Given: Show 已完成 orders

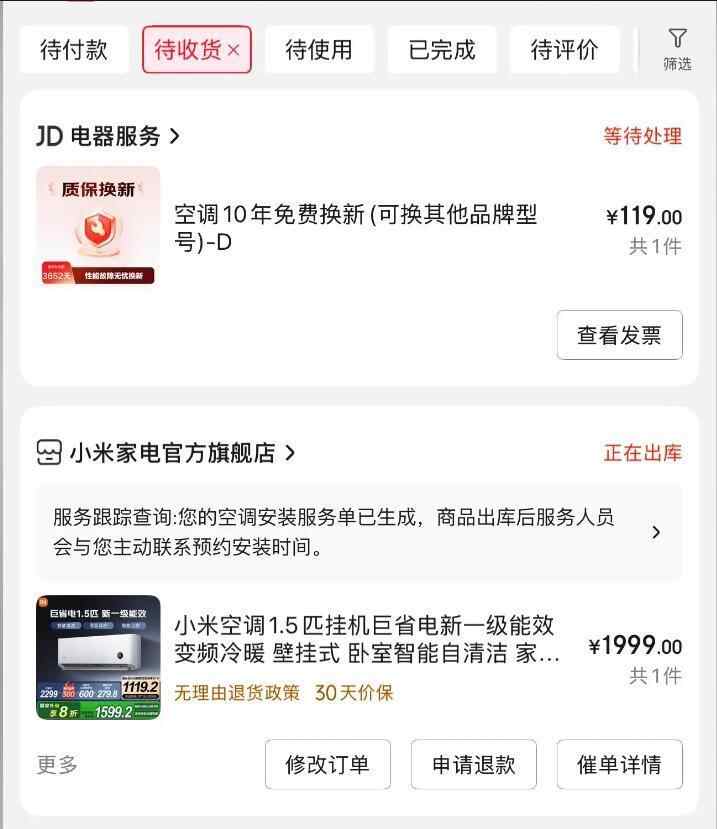Looking at the screenshot, I should tap(442, 50).
